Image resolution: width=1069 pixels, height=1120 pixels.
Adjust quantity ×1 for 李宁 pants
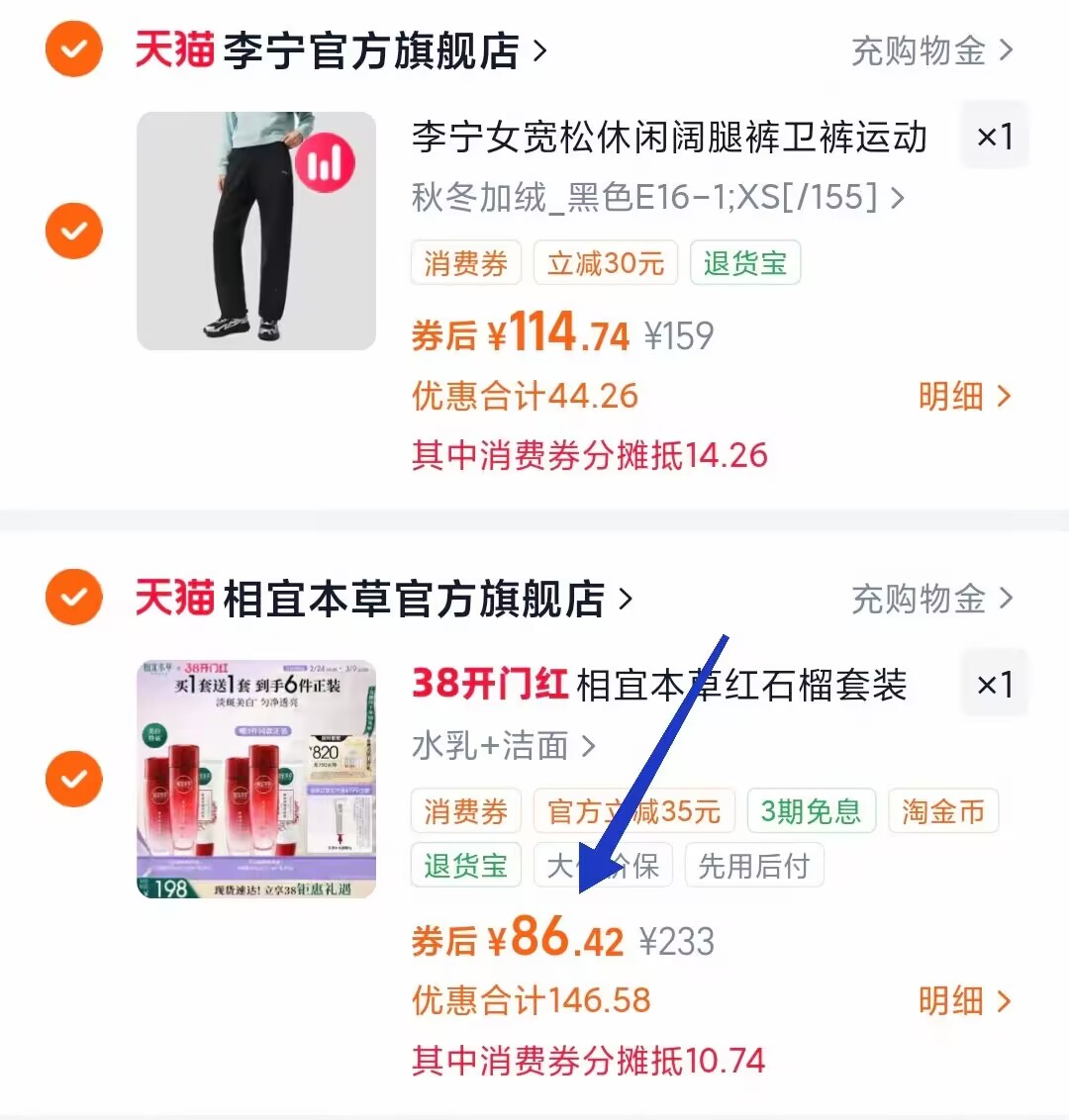tap(994, 137)
